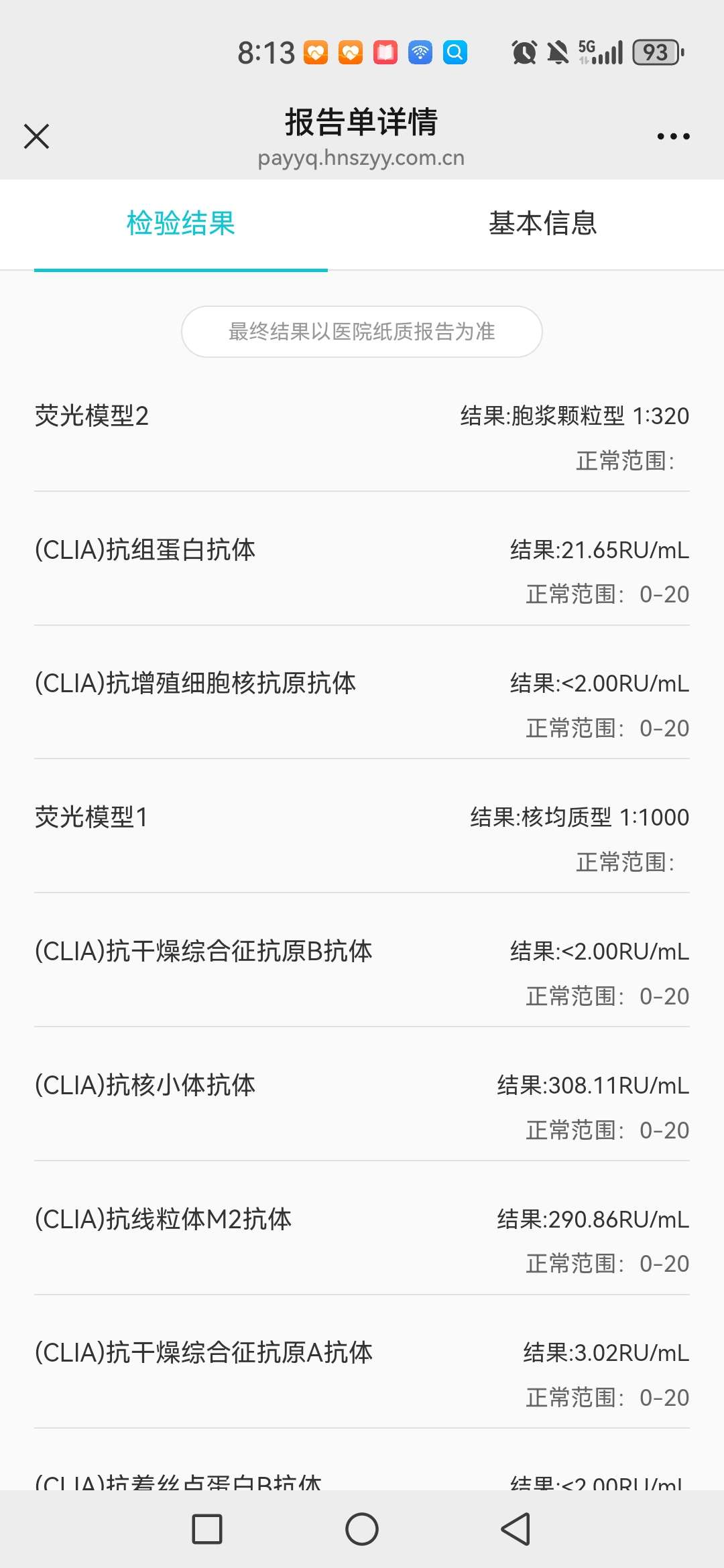
Task: Tap the first orange health app icon
Action: [x=316, y=51]
